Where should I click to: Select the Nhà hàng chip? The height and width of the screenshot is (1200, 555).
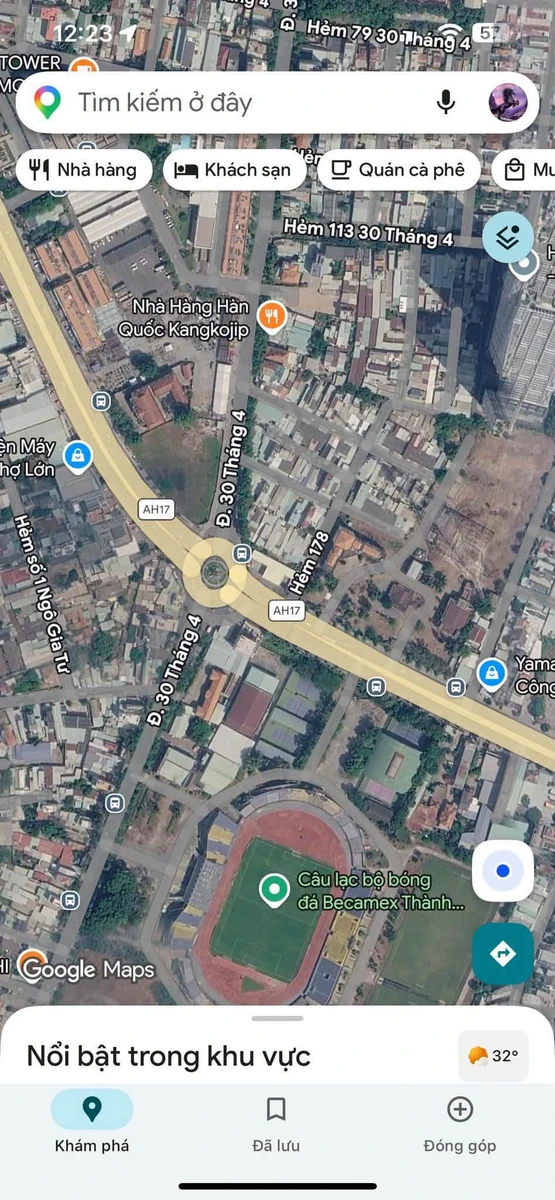pos(84,170)
